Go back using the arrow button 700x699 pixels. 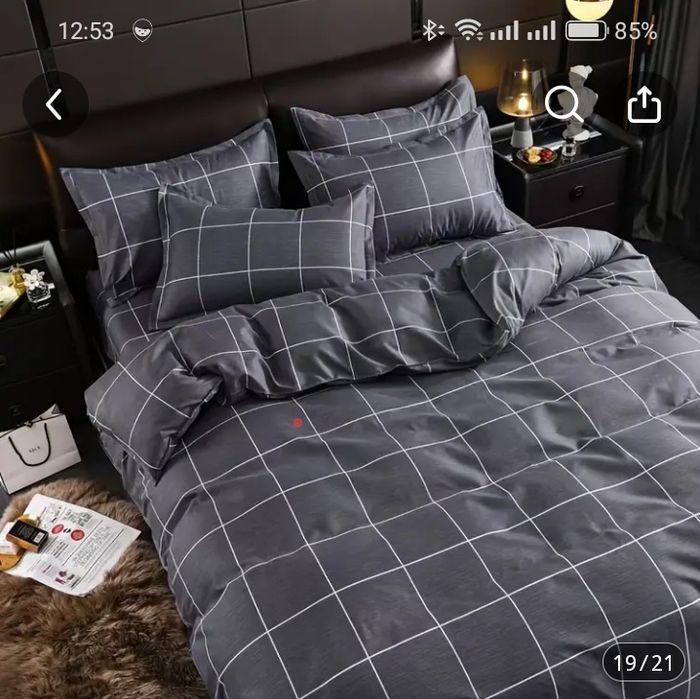[x=55, y=104]
